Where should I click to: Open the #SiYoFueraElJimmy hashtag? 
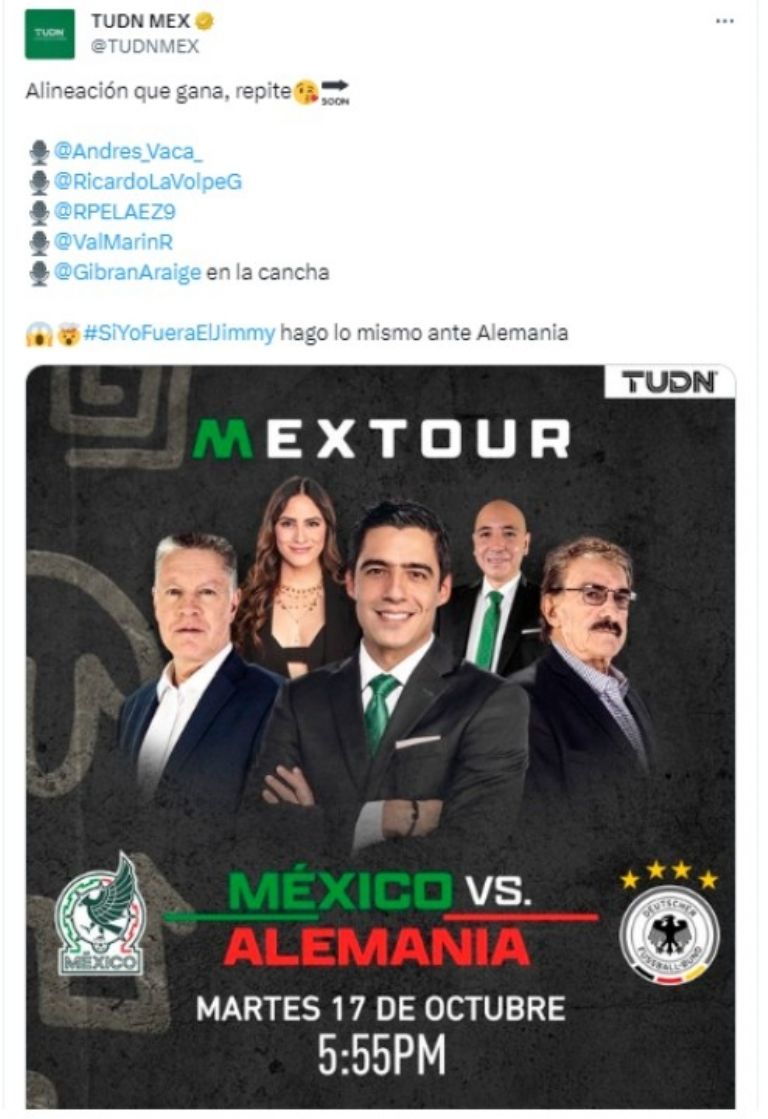179,332
